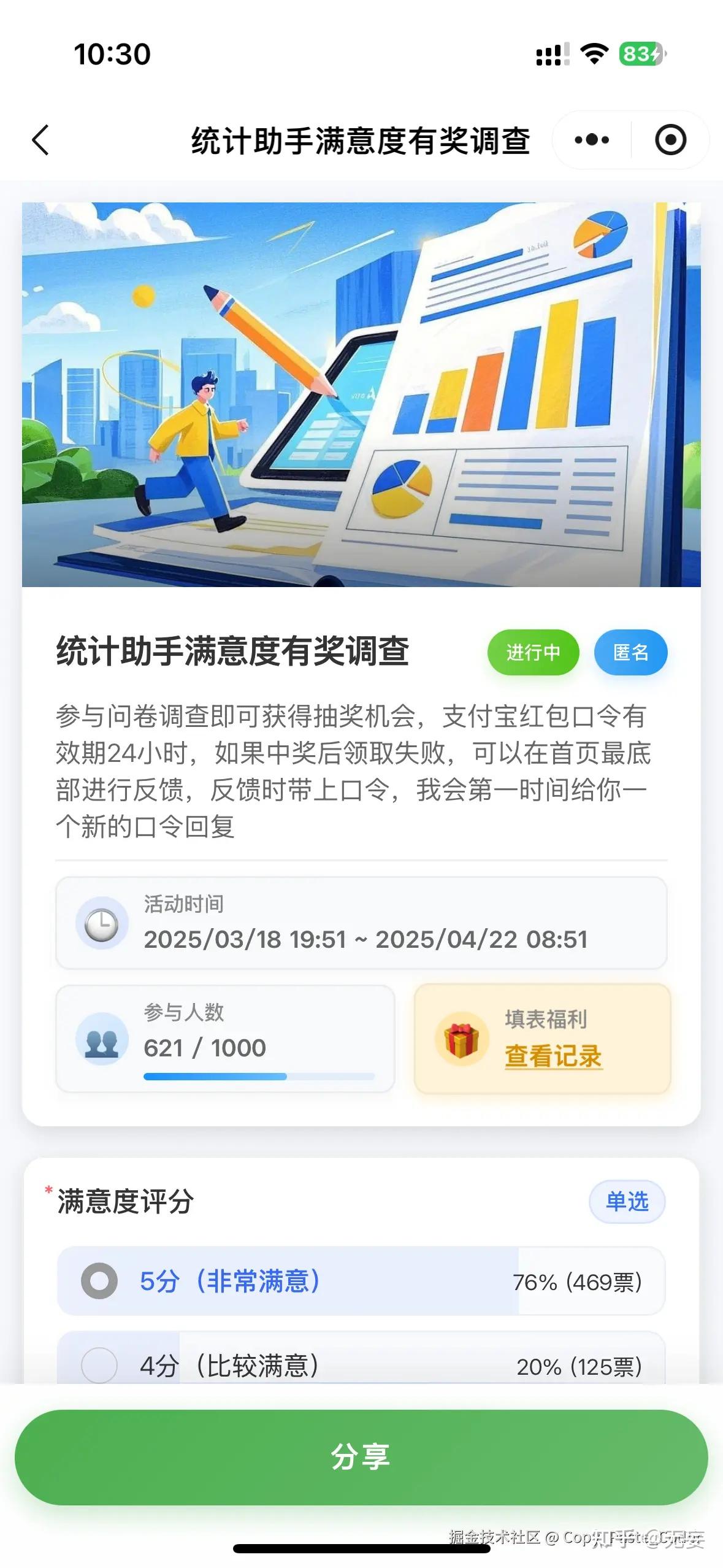Click the 进行中 status badge
Screen dimensions: 723x1568
coord(532,653)
